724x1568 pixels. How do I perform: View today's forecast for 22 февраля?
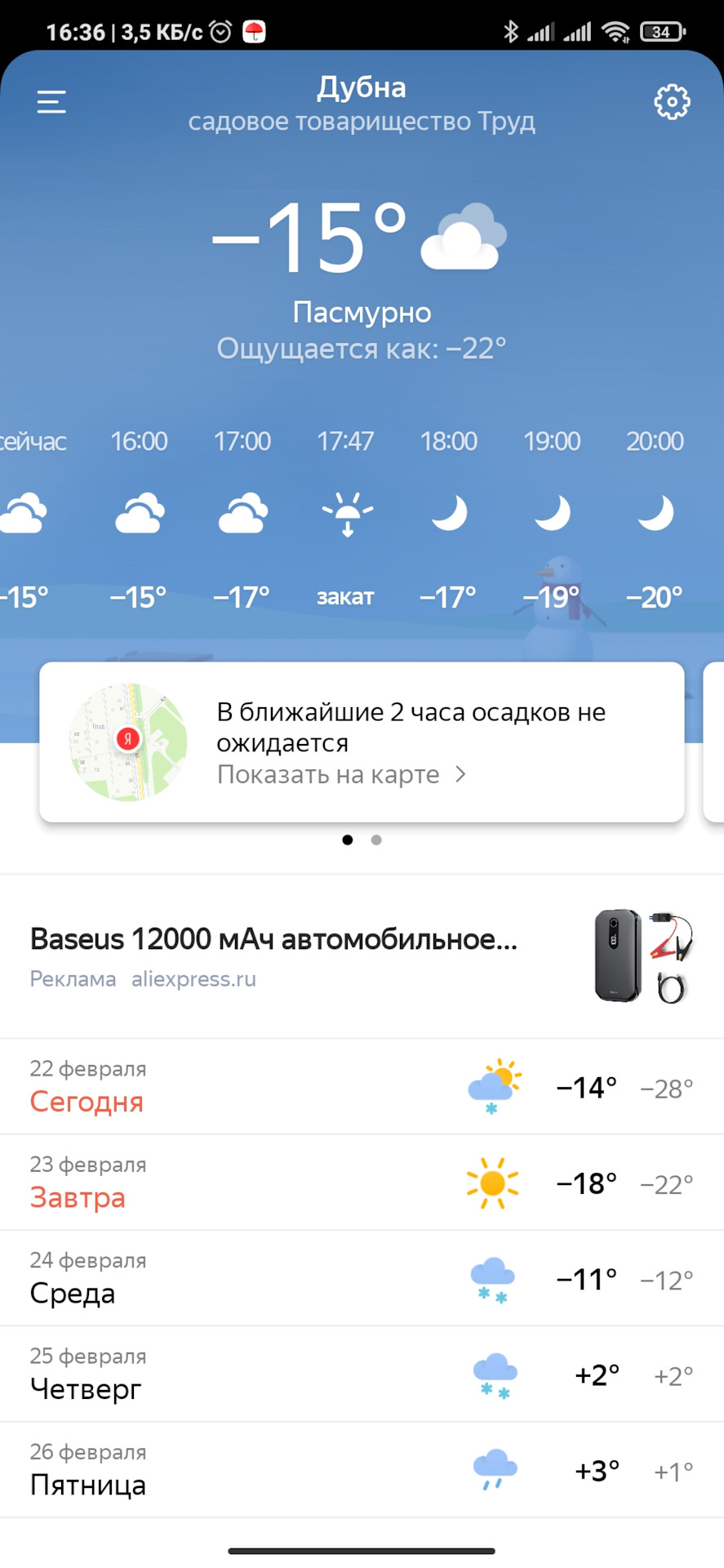(x=362, y=1087)
